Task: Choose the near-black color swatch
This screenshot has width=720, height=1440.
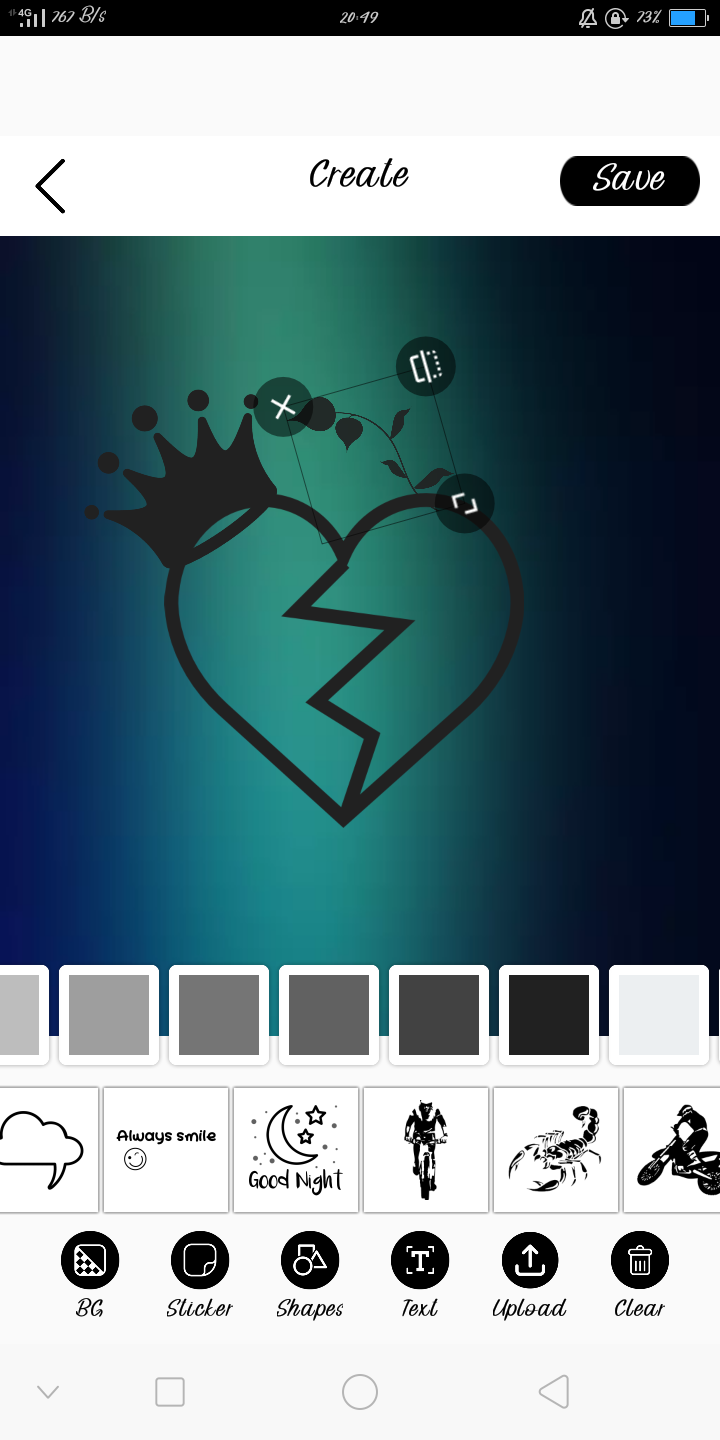Action: [549, 1015]
